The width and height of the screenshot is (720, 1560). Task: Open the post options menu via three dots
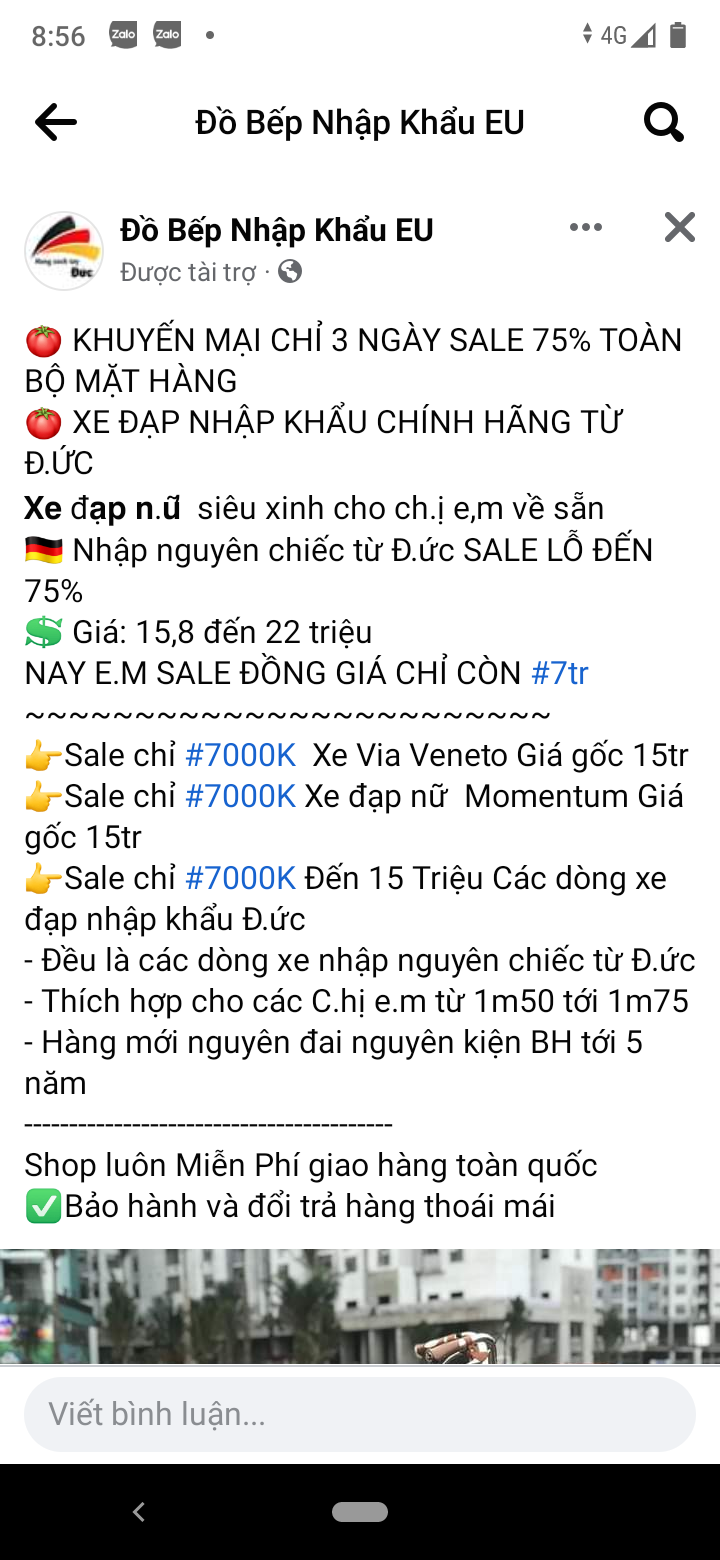(585, 227)
